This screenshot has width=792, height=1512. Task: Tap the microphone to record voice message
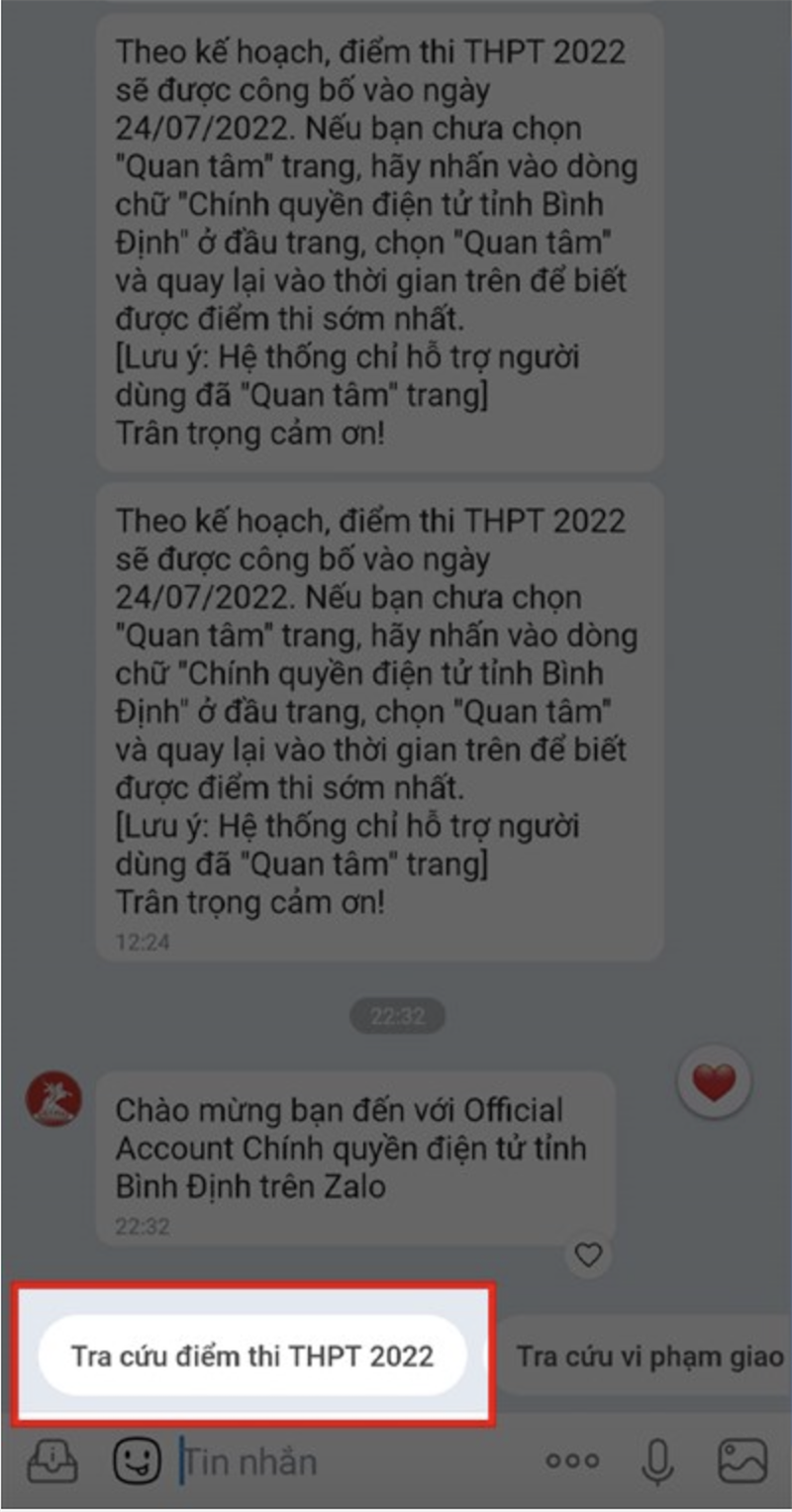tap(655, 1460)
